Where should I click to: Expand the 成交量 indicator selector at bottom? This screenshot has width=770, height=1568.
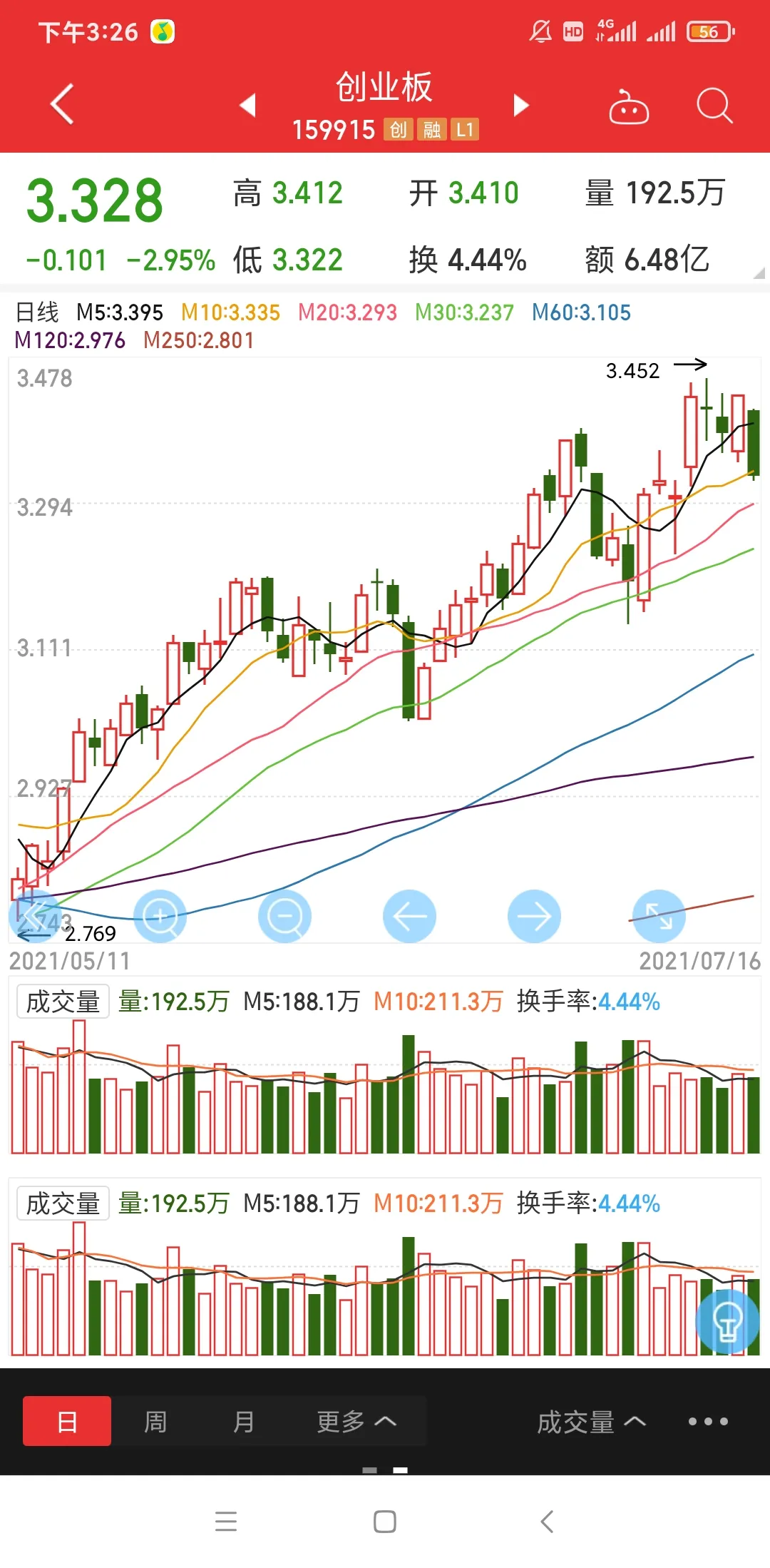591,1422
